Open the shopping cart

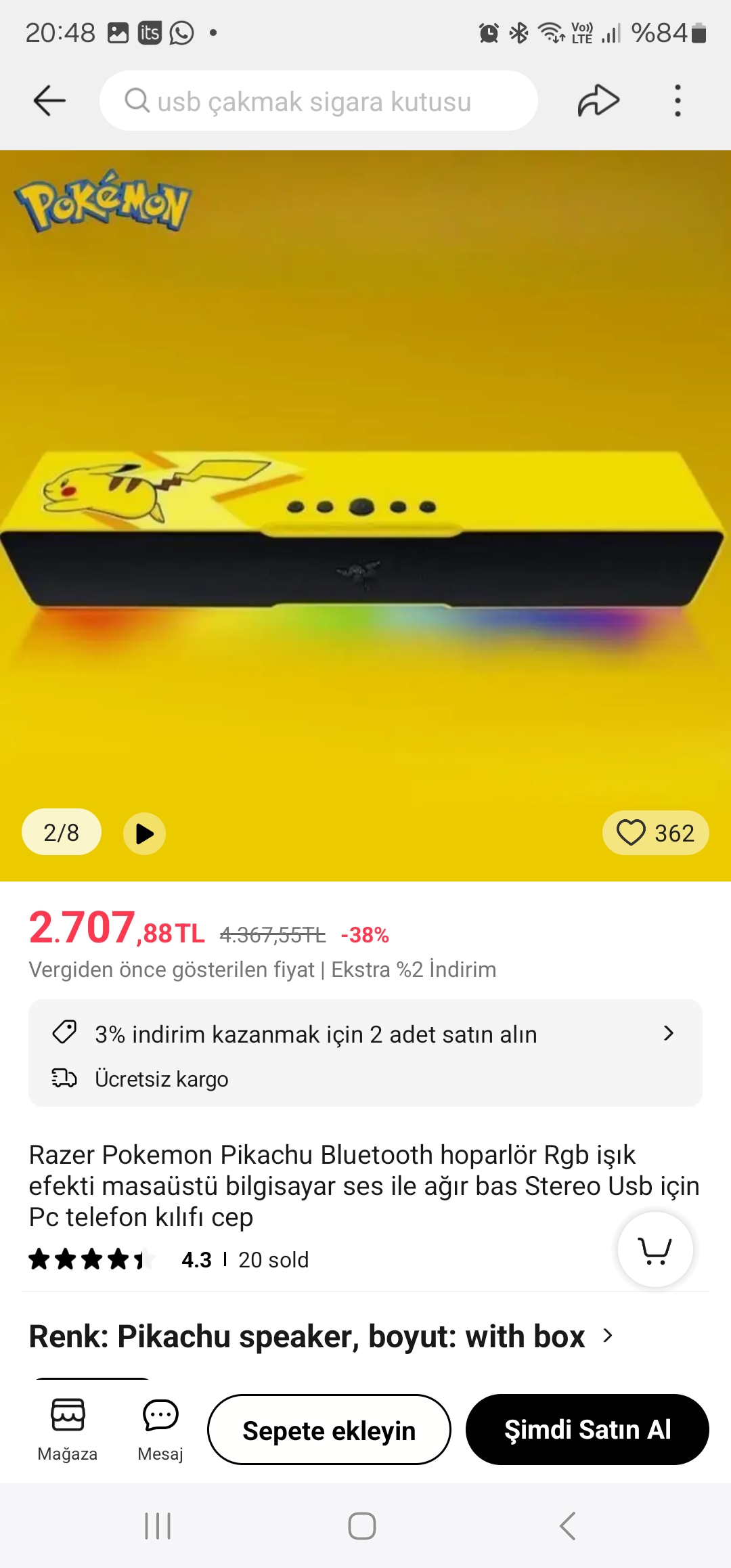(654, 1249)
